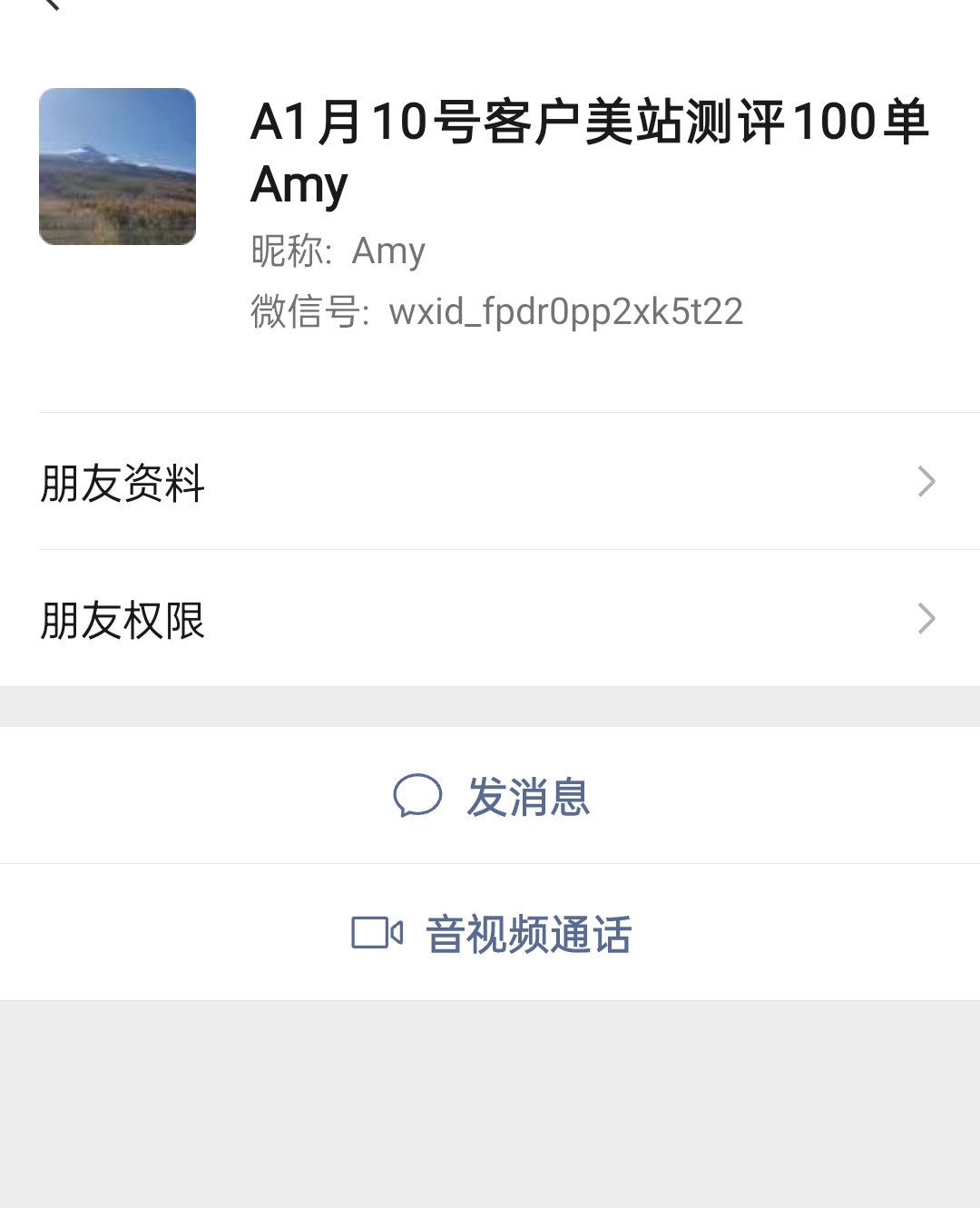Expand the friend profile (朋友资料) row
The image size is (980, 1208).
coord(490,481)
